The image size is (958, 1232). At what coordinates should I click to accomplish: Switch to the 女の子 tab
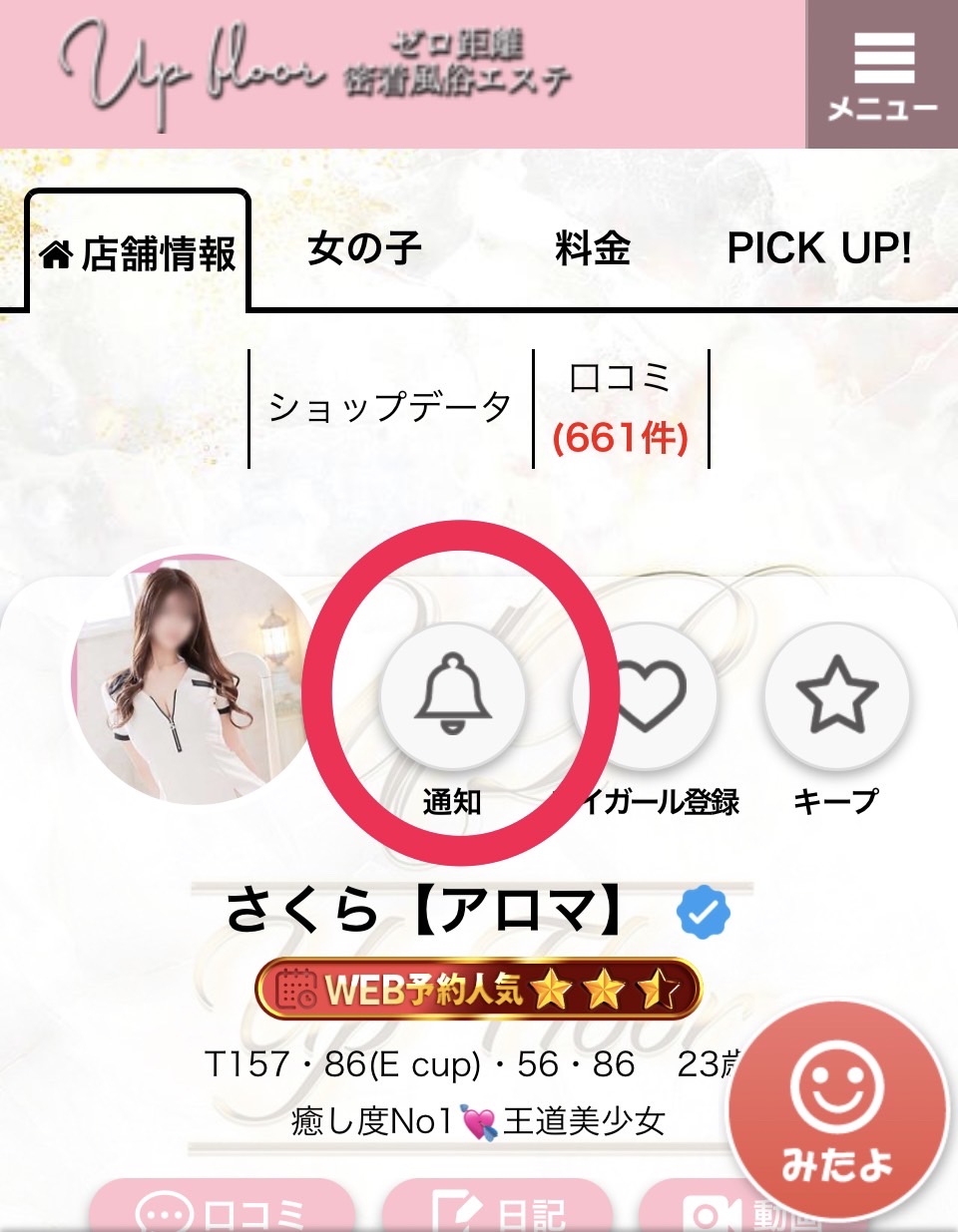[364, 248]
